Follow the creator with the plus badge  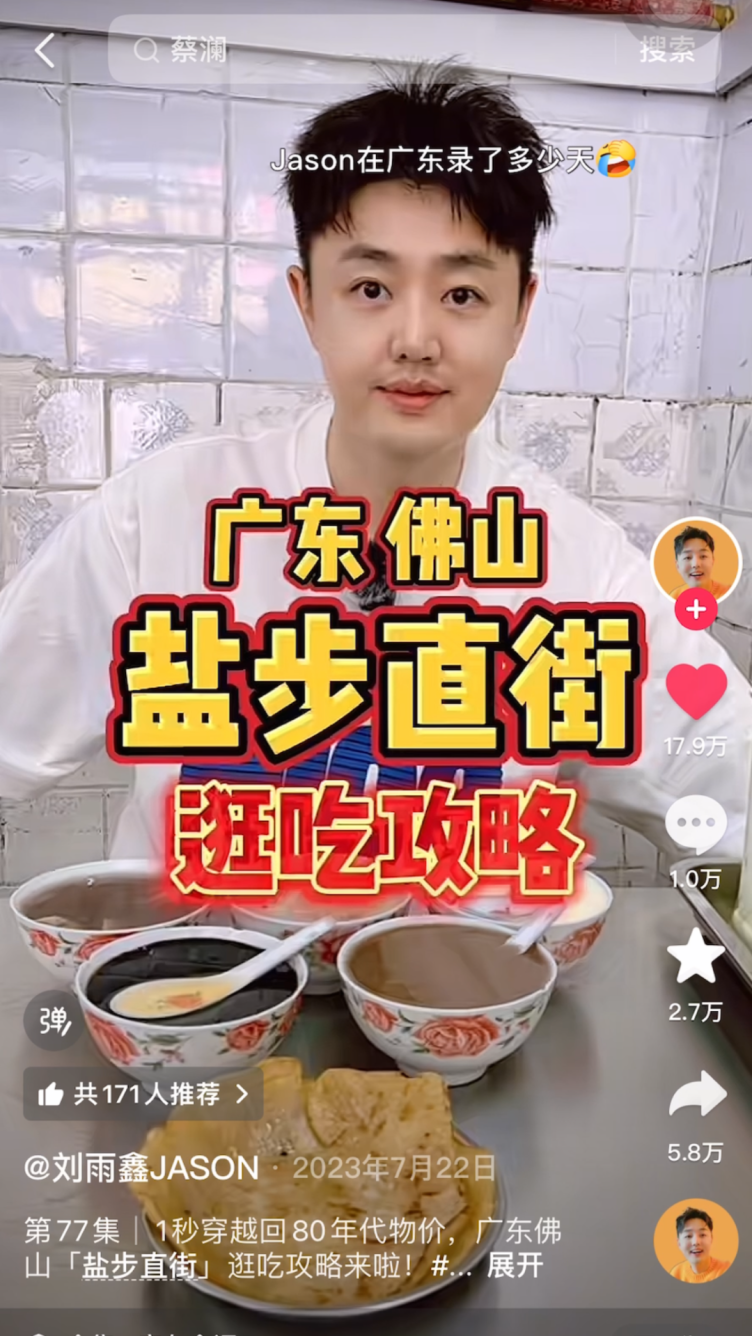(696, 609)
